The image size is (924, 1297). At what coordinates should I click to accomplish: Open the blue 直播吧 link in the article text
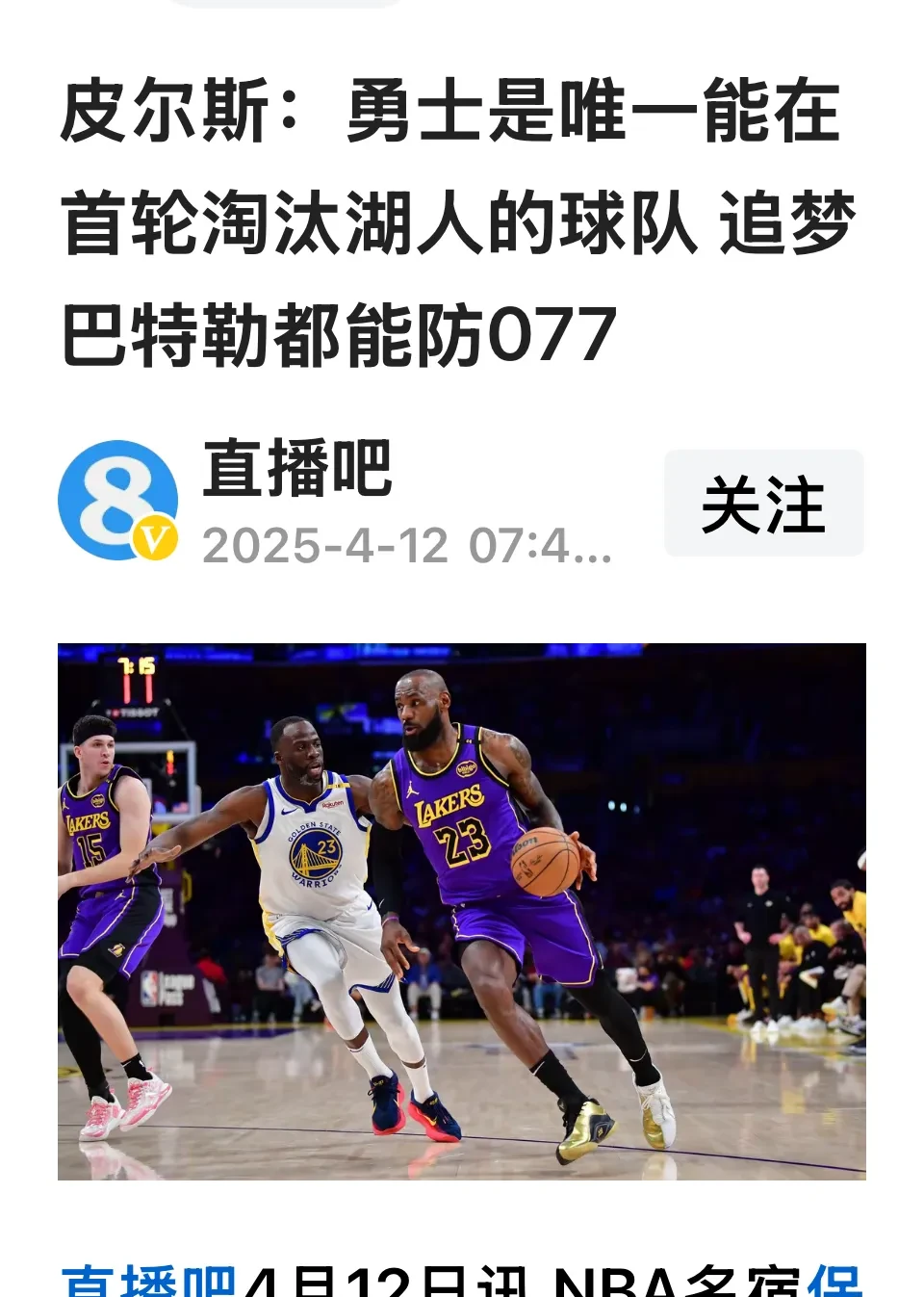tap(149, 1283)
